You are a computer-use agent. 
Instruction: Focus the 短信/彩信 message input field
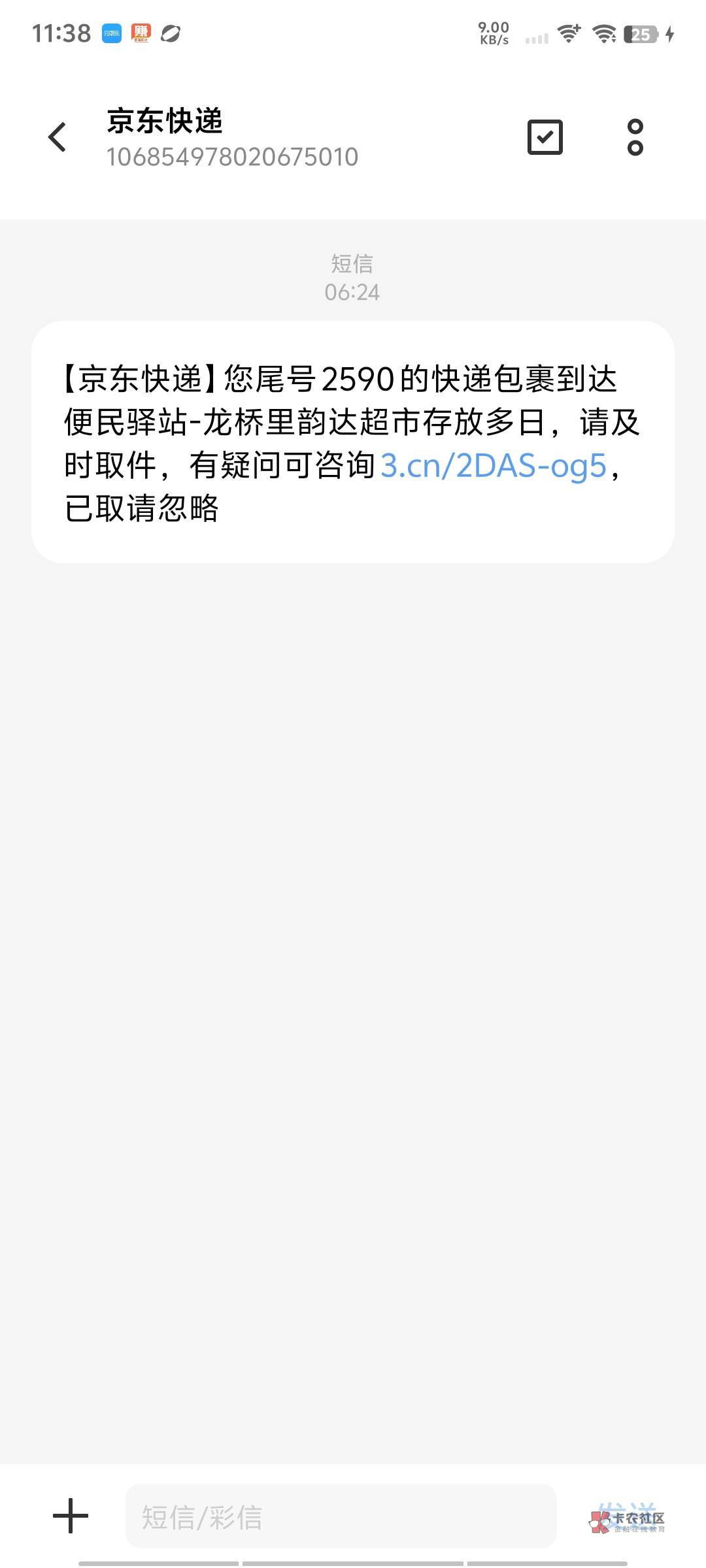coord(340,1516)
